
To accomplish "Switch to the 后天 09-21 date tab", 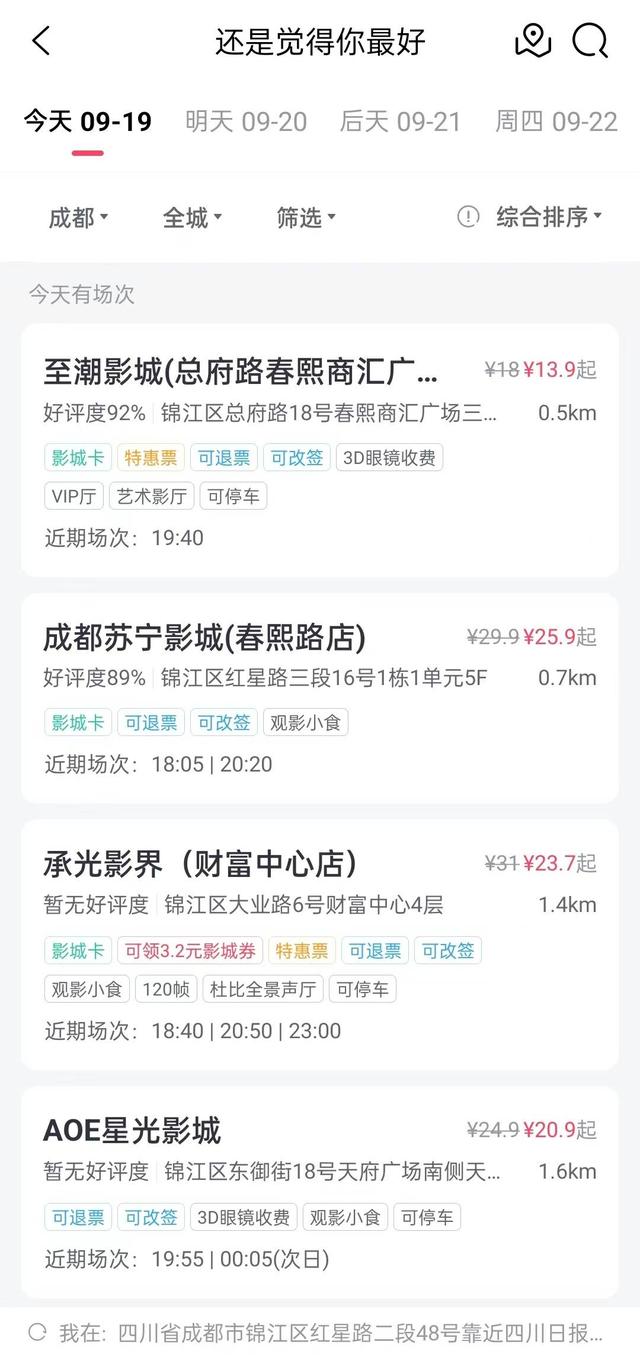I will pyautogui.click(x=401, y=122).
